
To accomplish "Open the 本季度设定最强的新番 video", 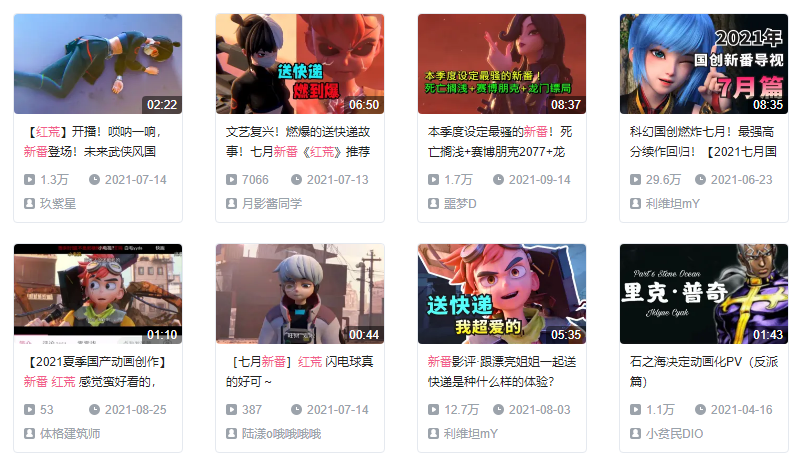I will point(501,64).
